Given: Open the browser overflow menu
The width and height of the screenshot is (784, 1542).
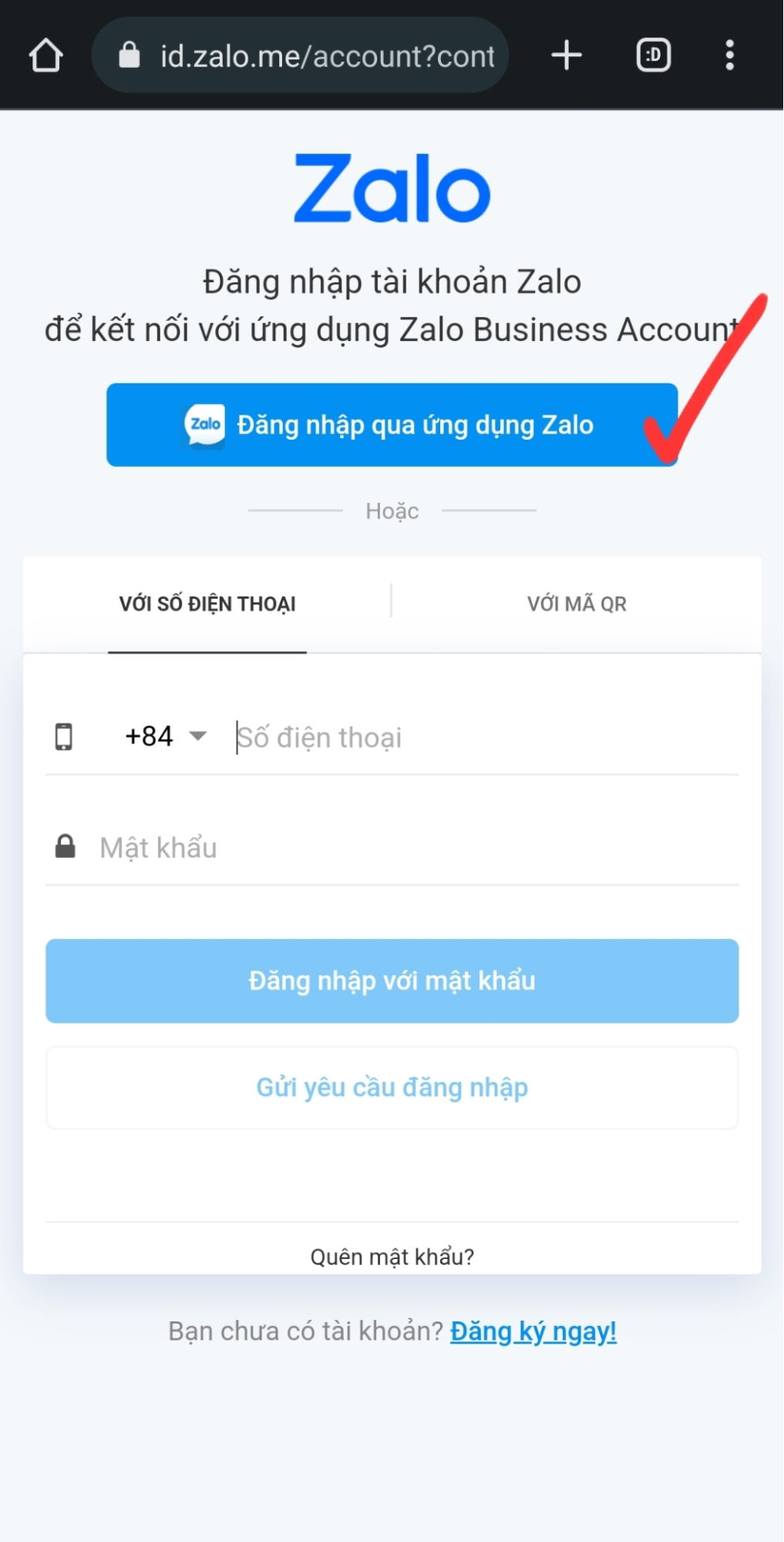Looking at the screenshot, I should tap(729, 56).
